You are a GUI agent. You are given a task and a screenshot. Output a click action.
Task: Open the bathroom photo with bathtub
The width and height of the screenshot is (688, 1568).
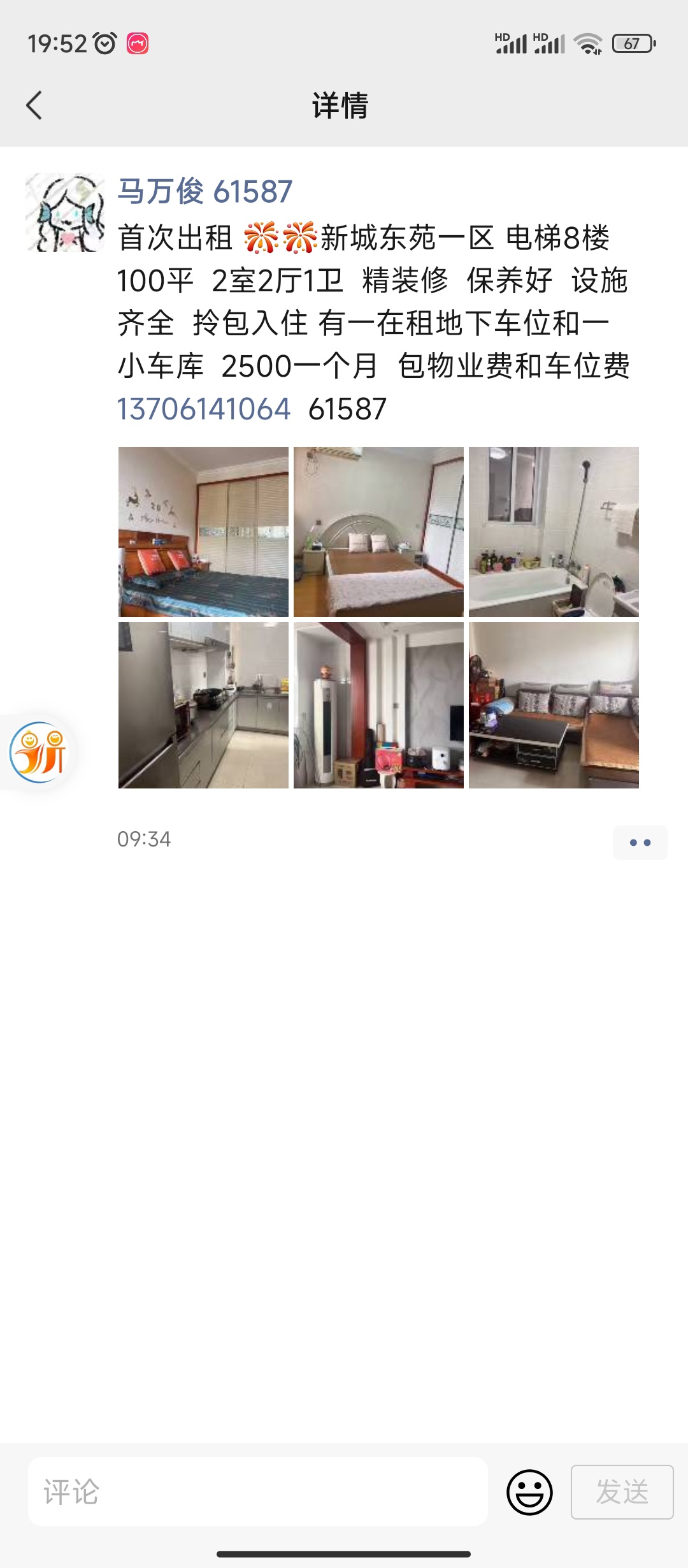(554, 532)
